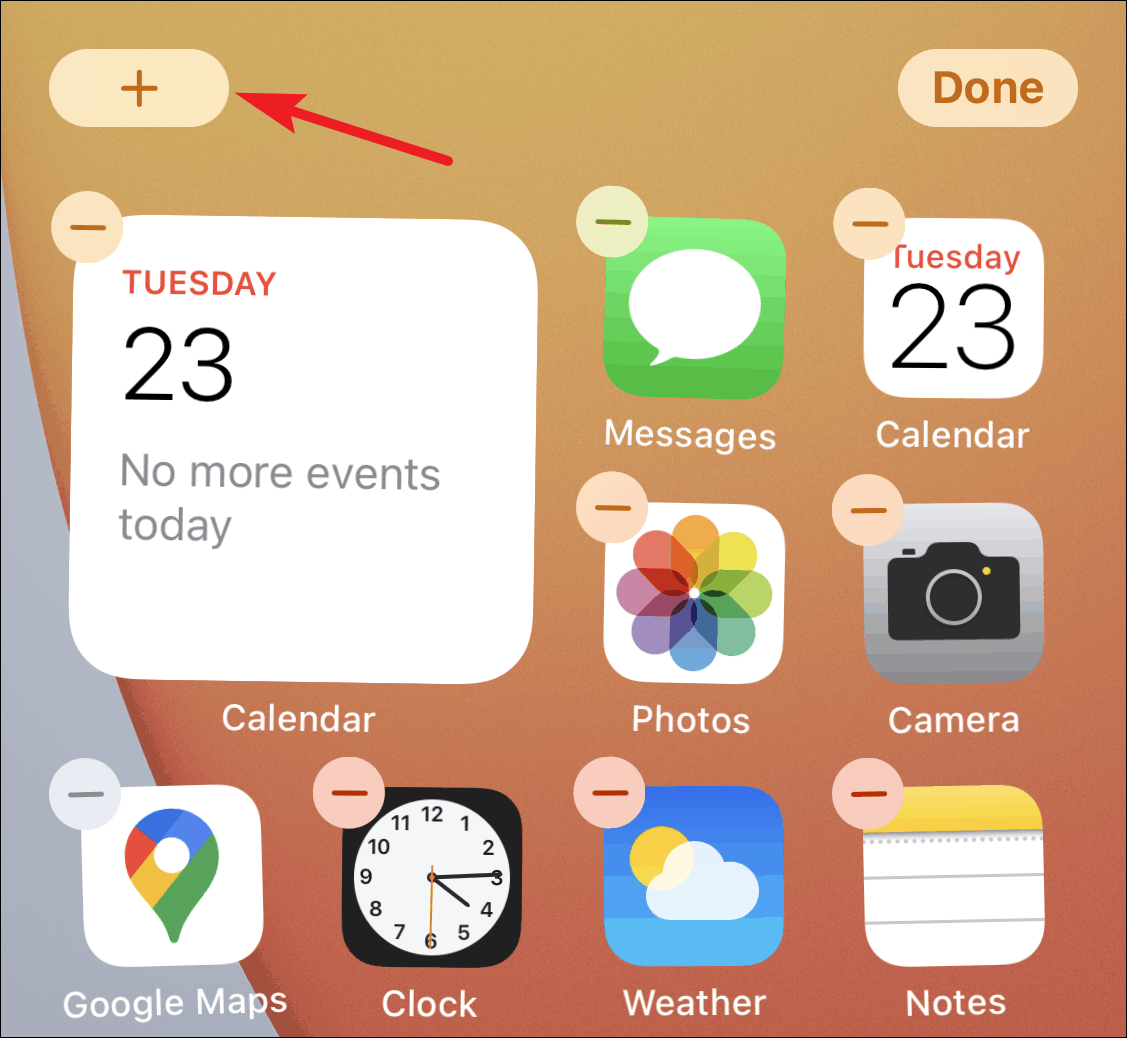
Task: Open the Photos app
Action: pyautogui.click(x=695, y=593)
